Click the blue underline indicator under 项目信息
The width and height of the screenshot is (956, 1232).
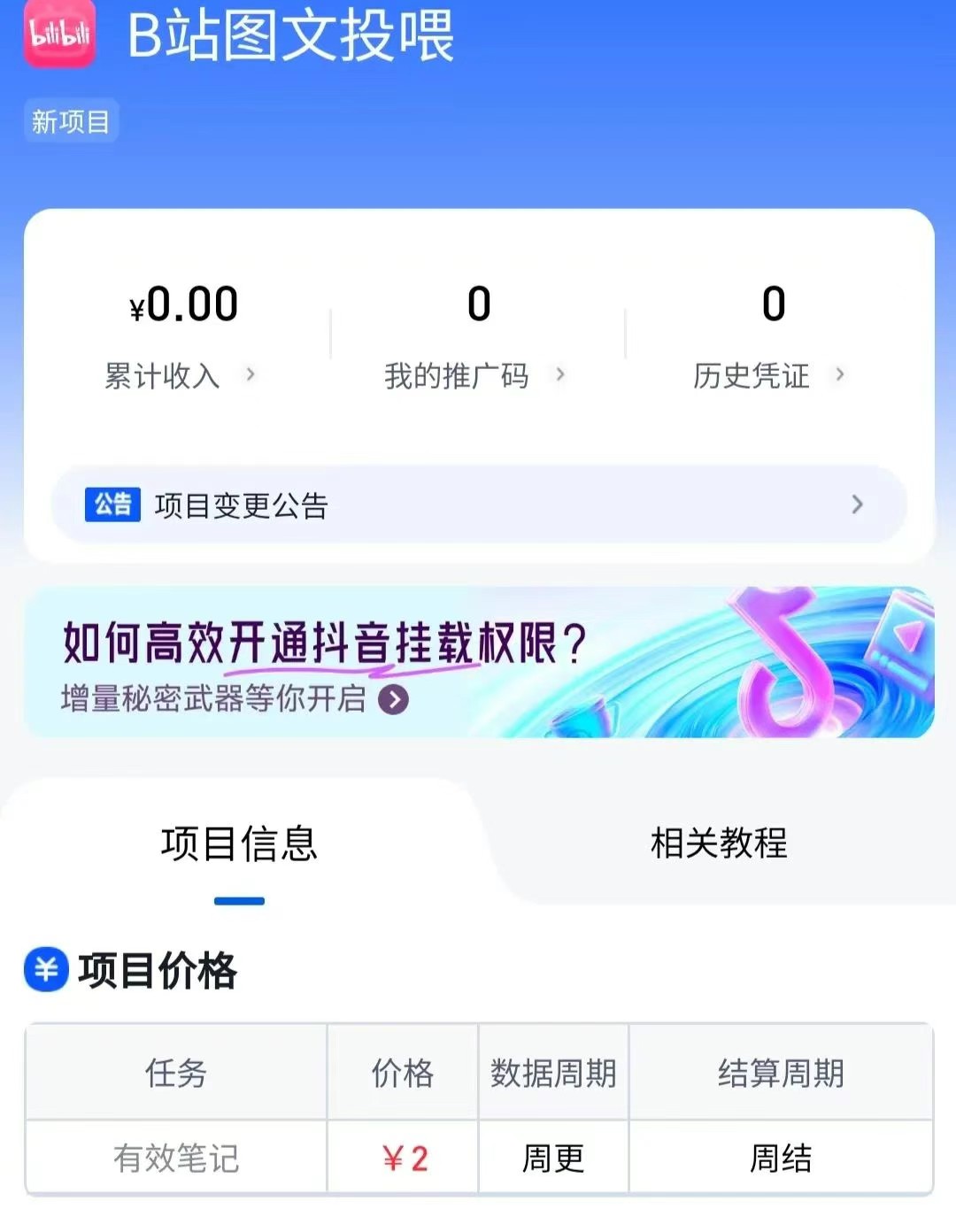click(240, 901)
